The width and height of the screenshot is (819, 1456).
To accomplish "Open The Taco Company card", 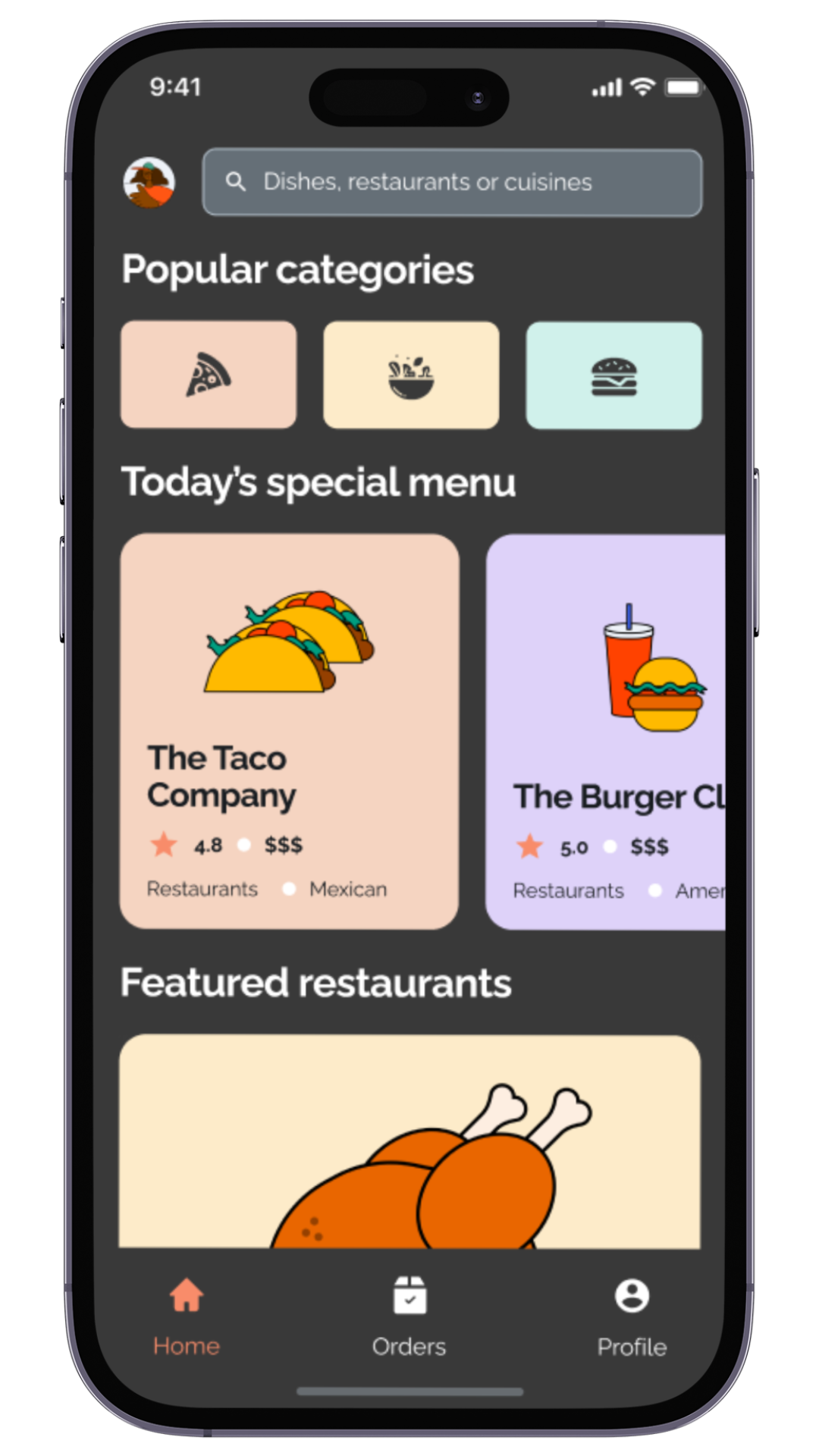I will (x=289, y=731).
